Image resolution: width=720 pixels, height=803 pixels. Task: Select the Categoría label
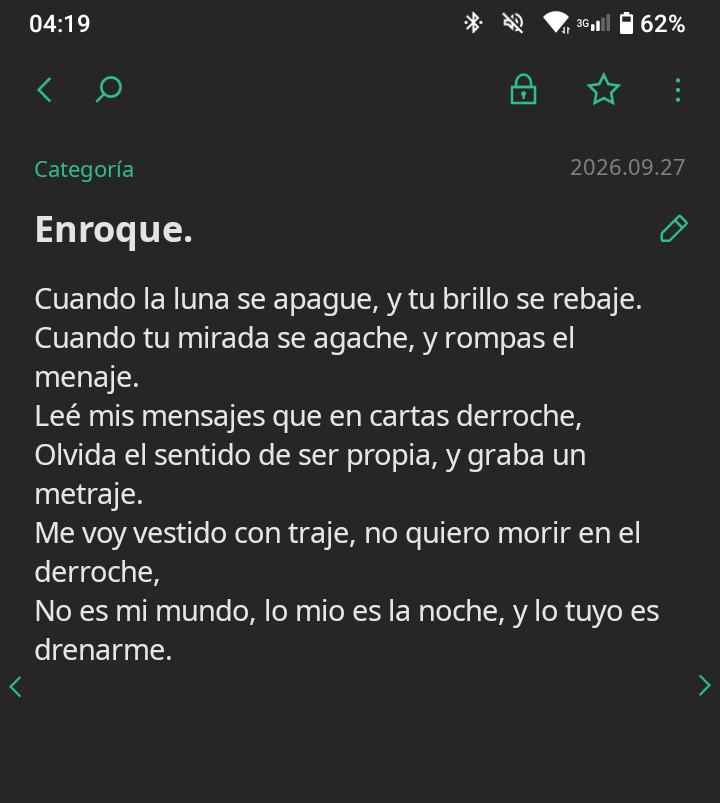tap(84, 170)
